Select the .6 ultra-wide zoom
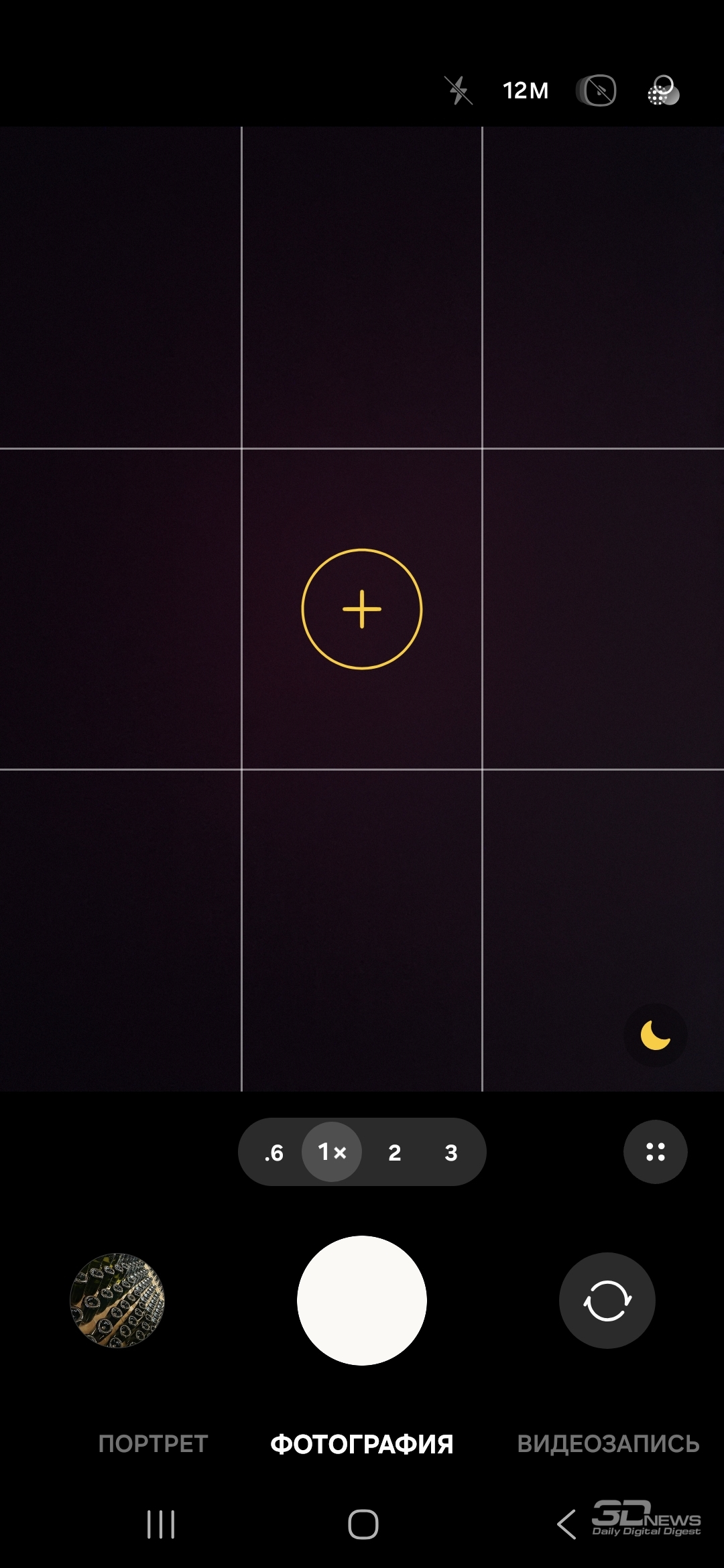This screenshot has height=1568, width=724. pyautogui.click(x=274, y=1153)
